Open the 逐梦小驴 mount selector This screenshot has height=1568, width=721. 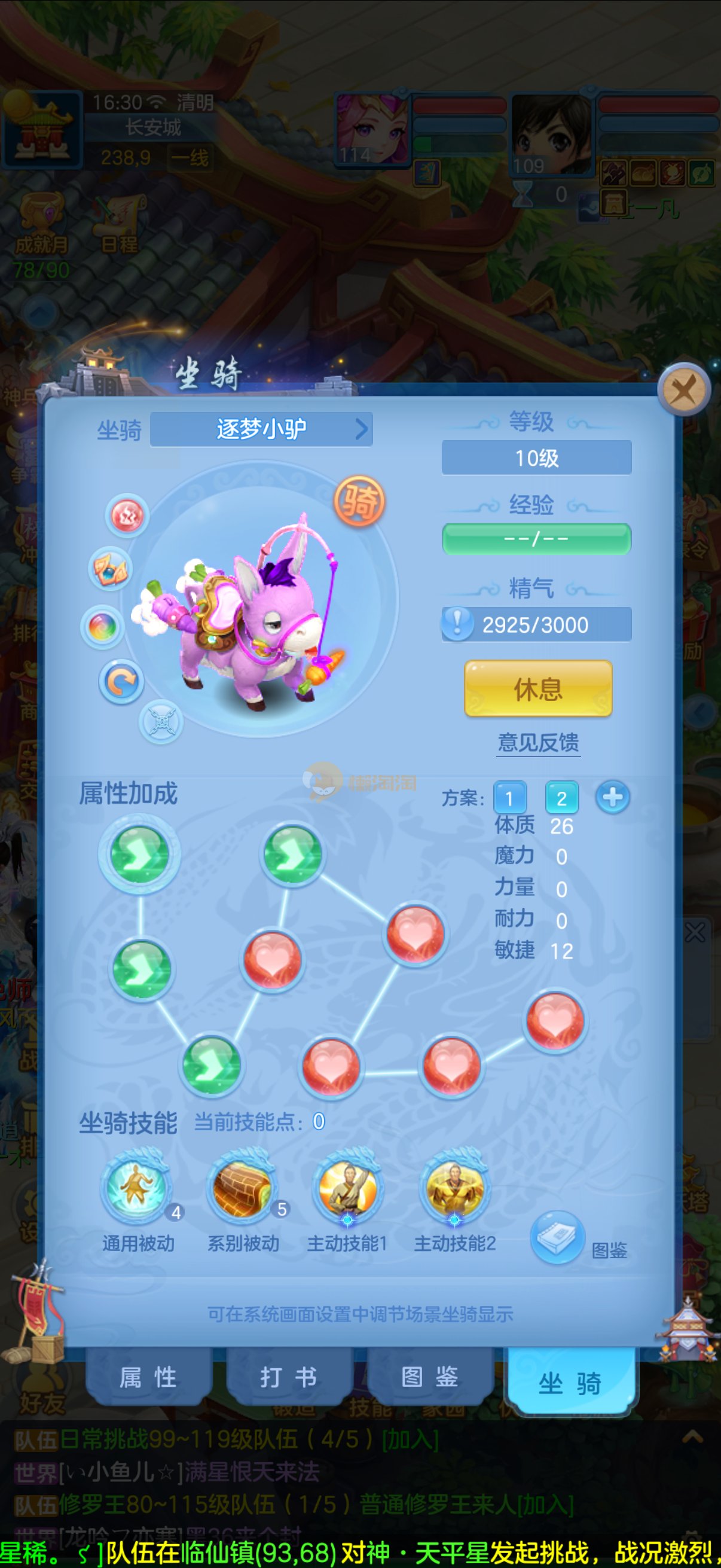pyautogui.click(x=262, y=429)
